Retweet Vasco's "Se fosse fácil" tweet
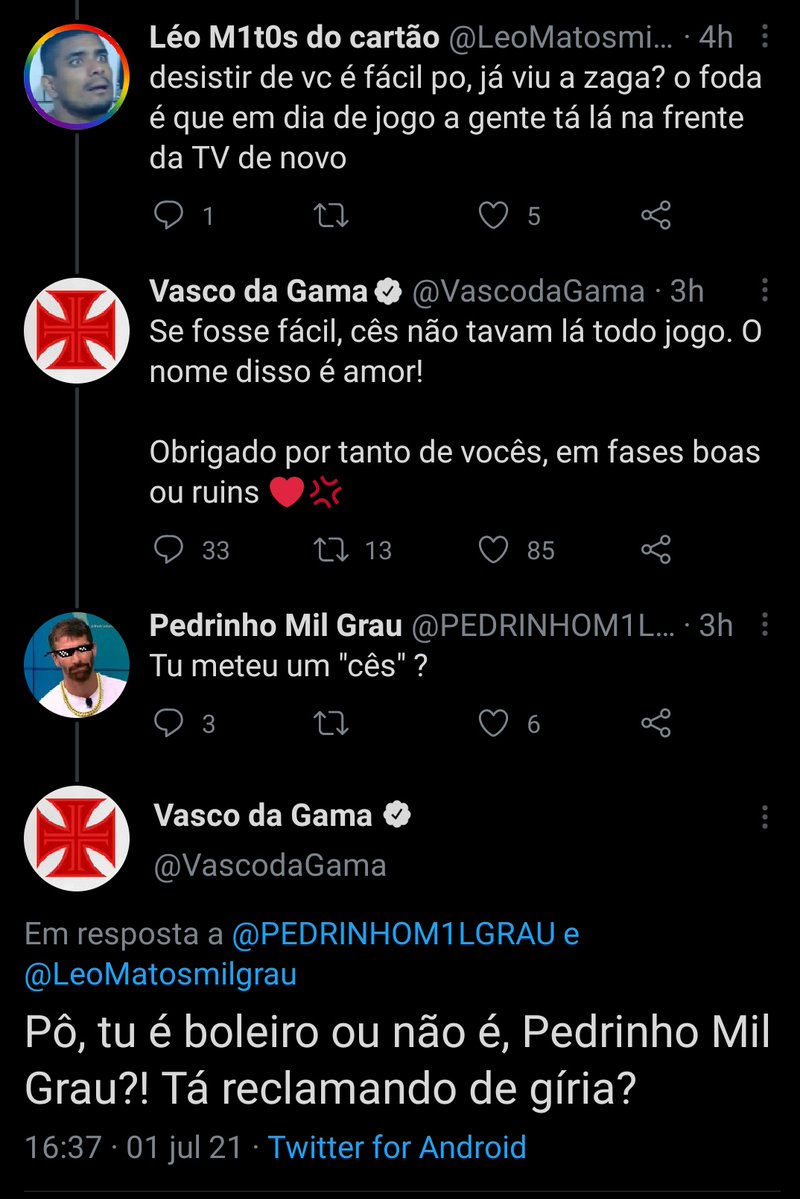This screenshot has width=800, height=1199. pyautogui.click(x=326, y=549)
